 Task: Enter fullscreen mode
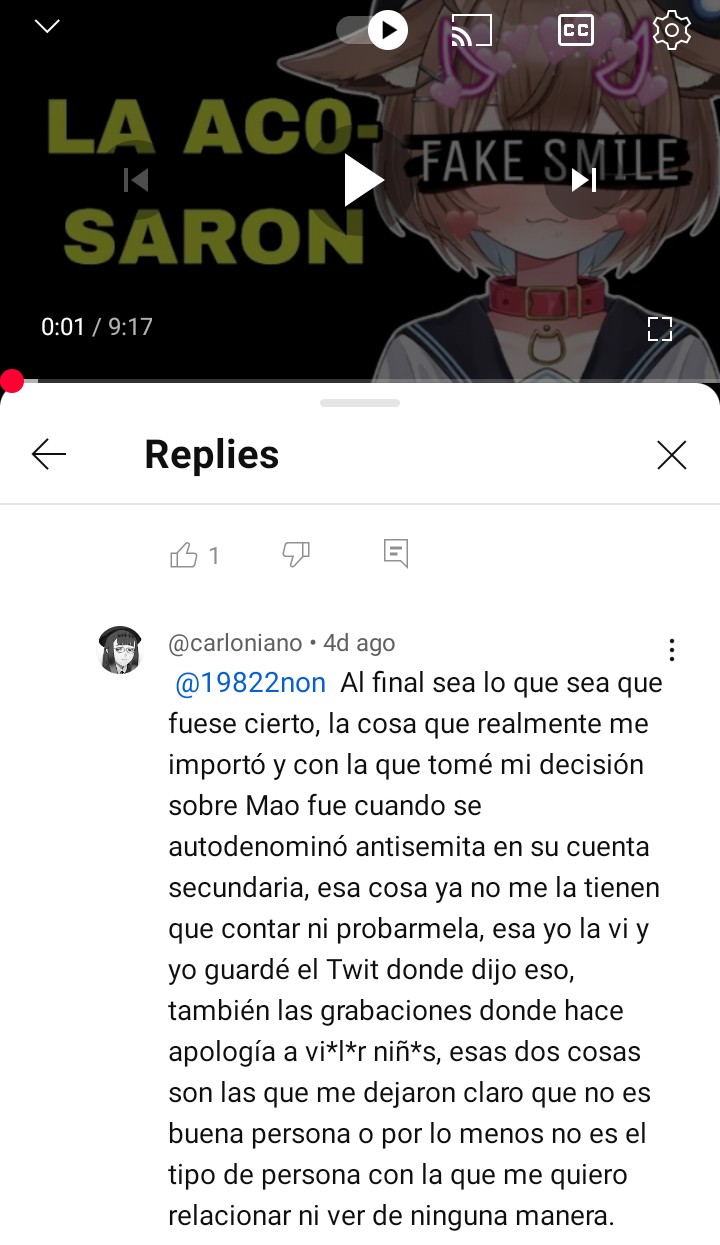[659, 329]
